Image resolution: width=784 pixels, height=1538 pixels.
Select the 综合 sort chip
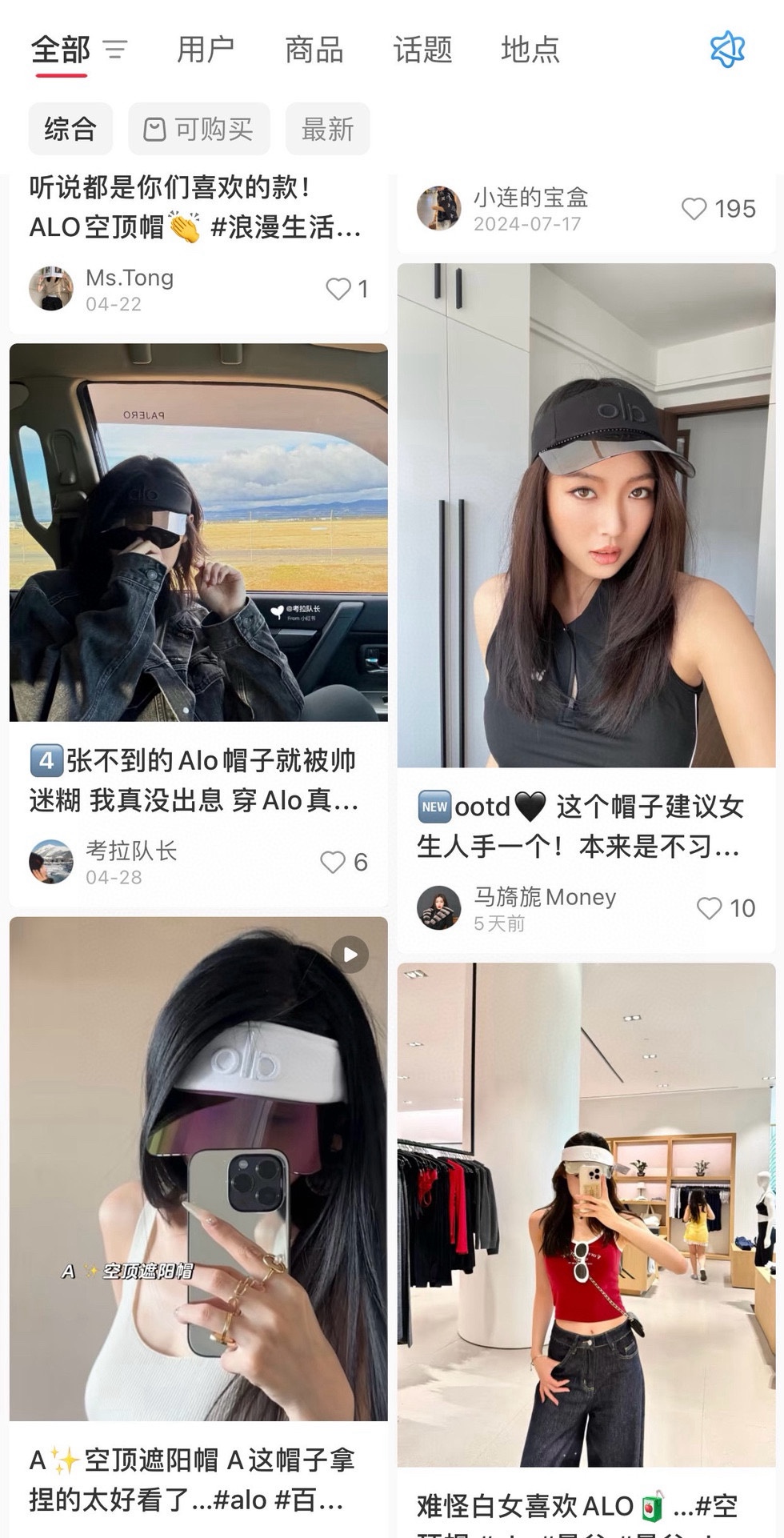(70, 129)
